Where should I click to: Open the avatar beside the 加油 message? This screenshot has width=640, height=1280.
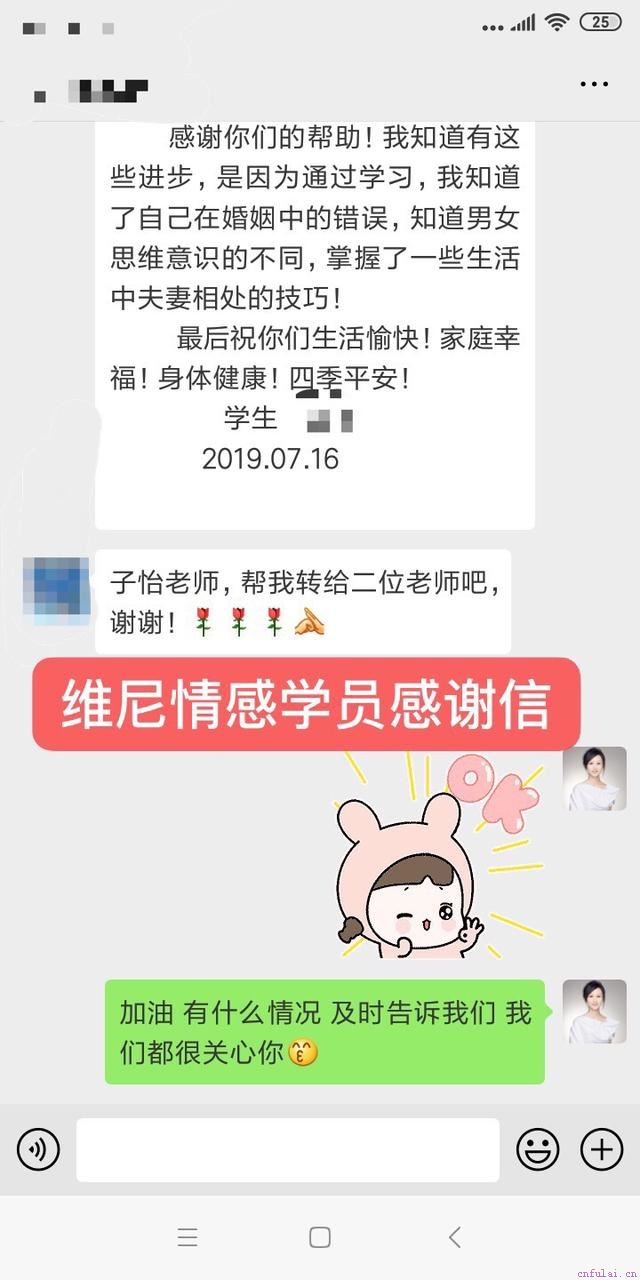tap(594, 1011)
